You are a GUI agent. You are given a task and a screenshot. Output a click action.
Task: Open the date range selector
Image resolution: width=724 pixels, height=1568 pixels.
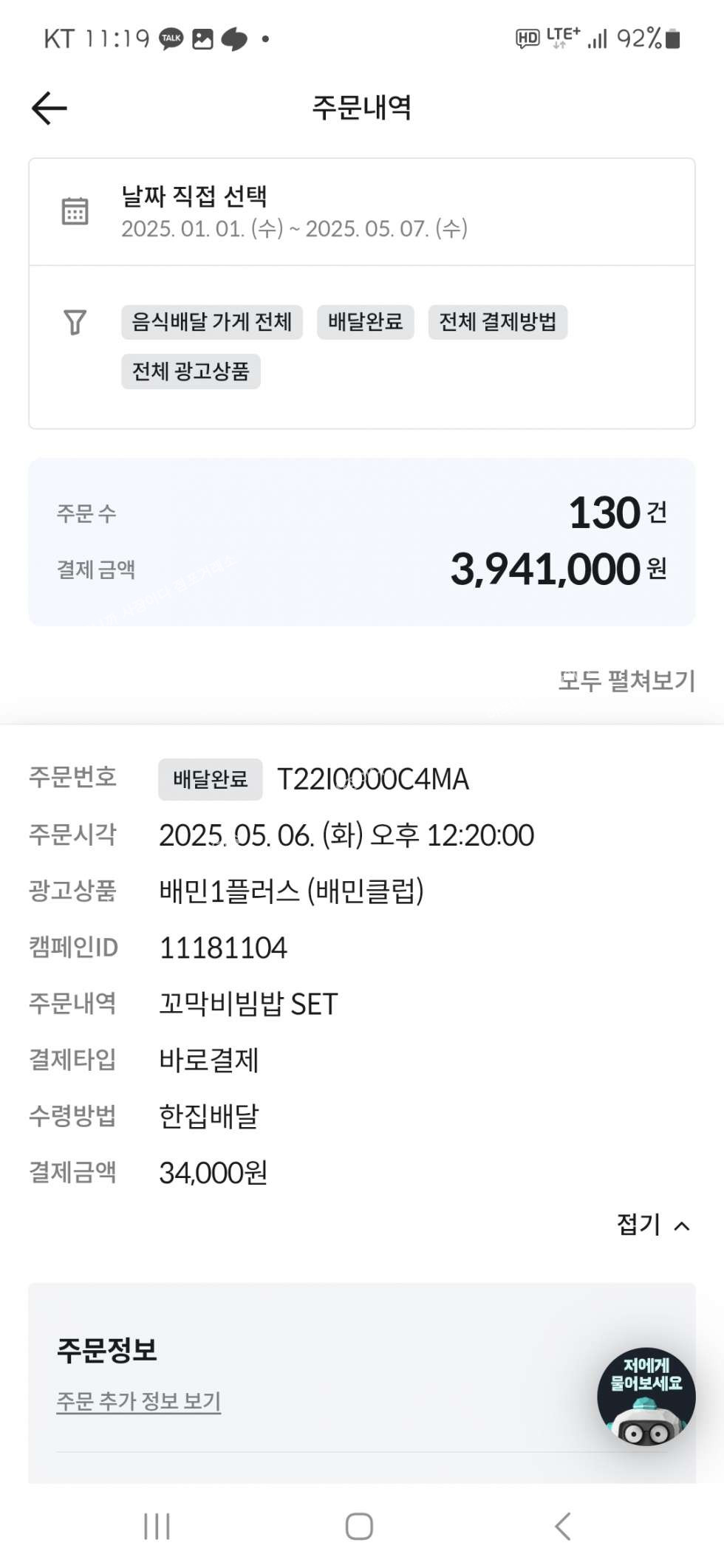[x=362, y=212]
